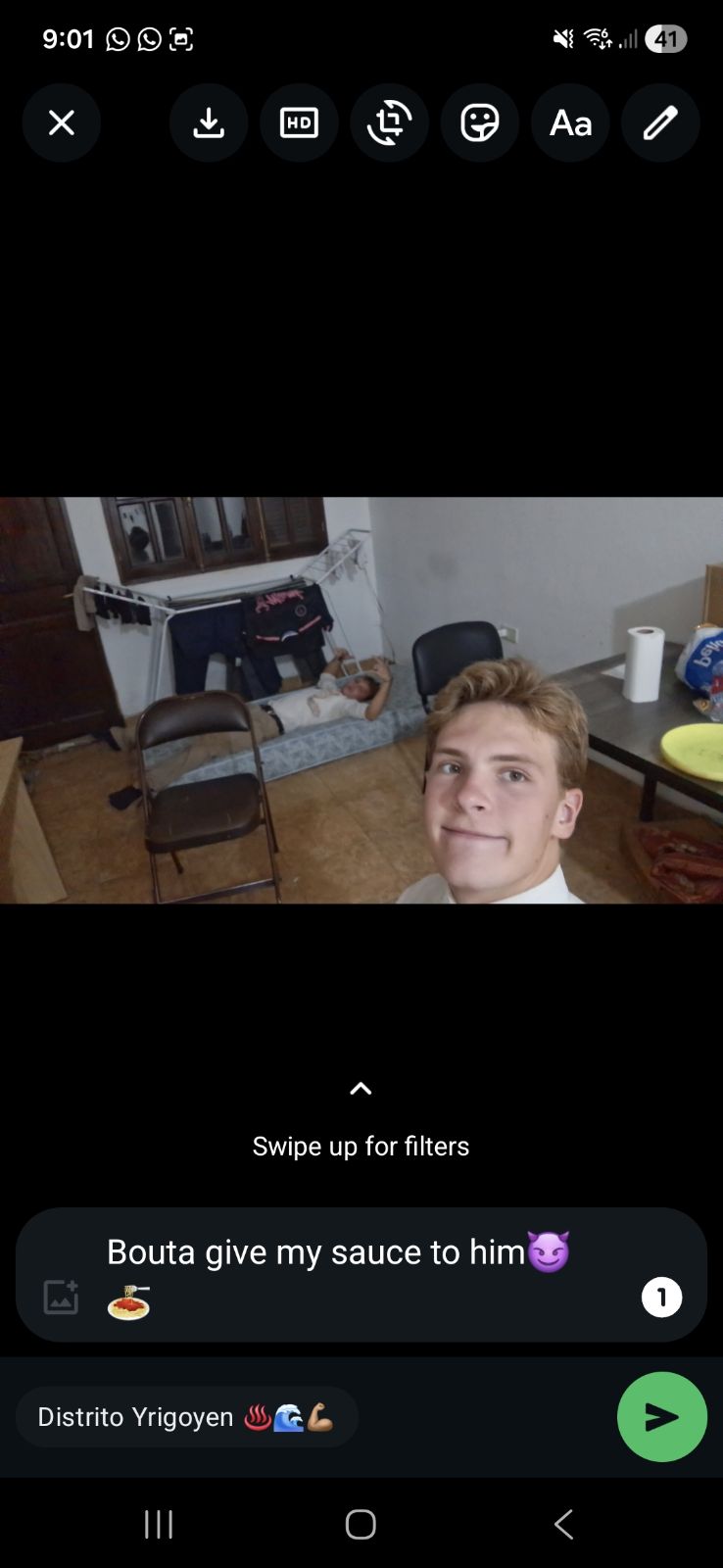Add text with the Aa tool
723x1568 pixels.
pos(570,122)
